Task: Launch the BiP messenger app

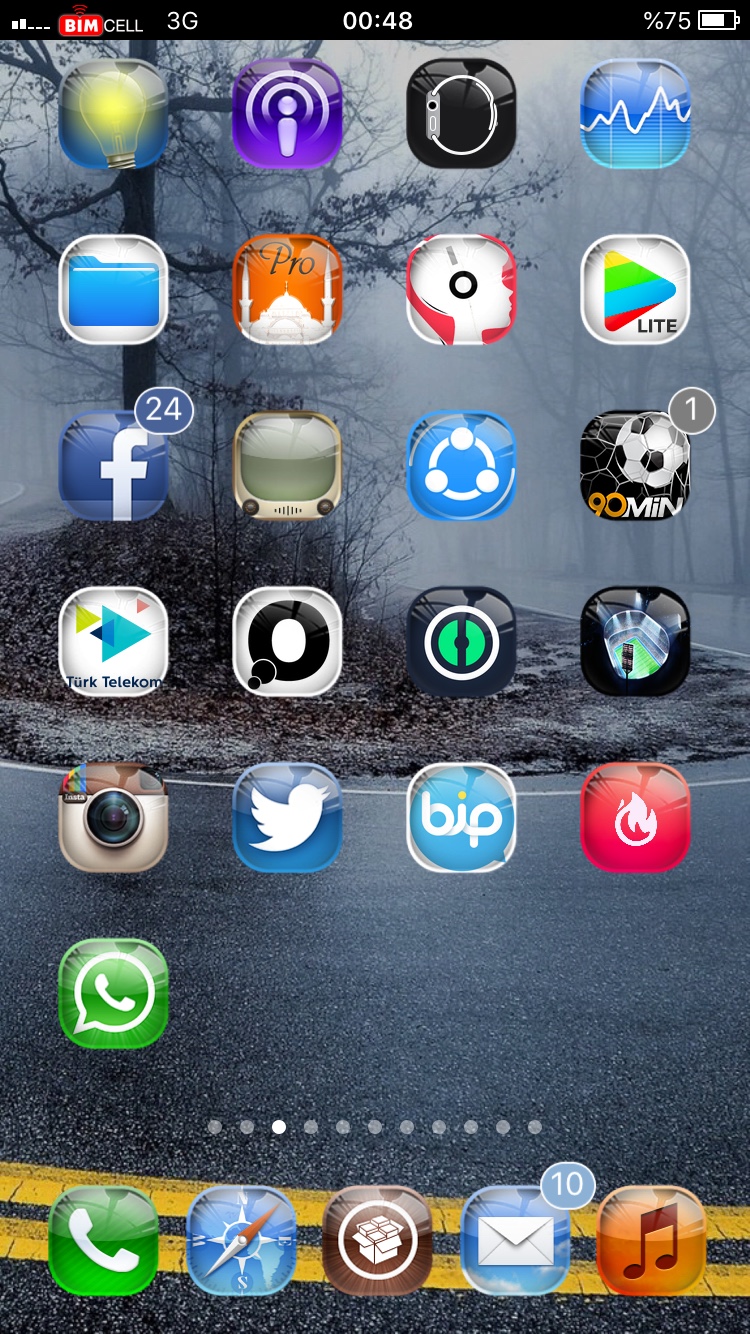Action: point(461,817)
